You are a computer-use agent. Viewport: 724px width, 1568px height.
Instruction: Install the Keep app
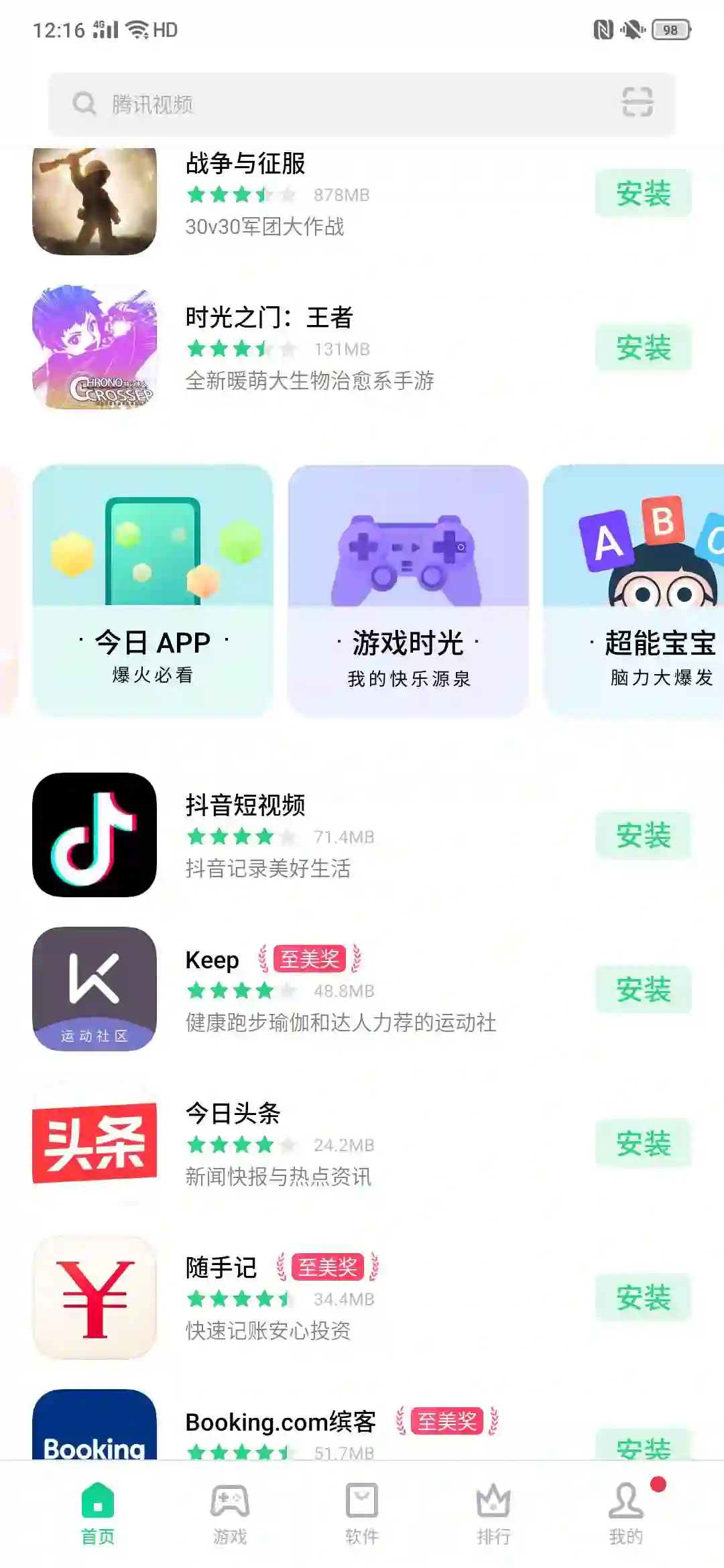point(643,990)
